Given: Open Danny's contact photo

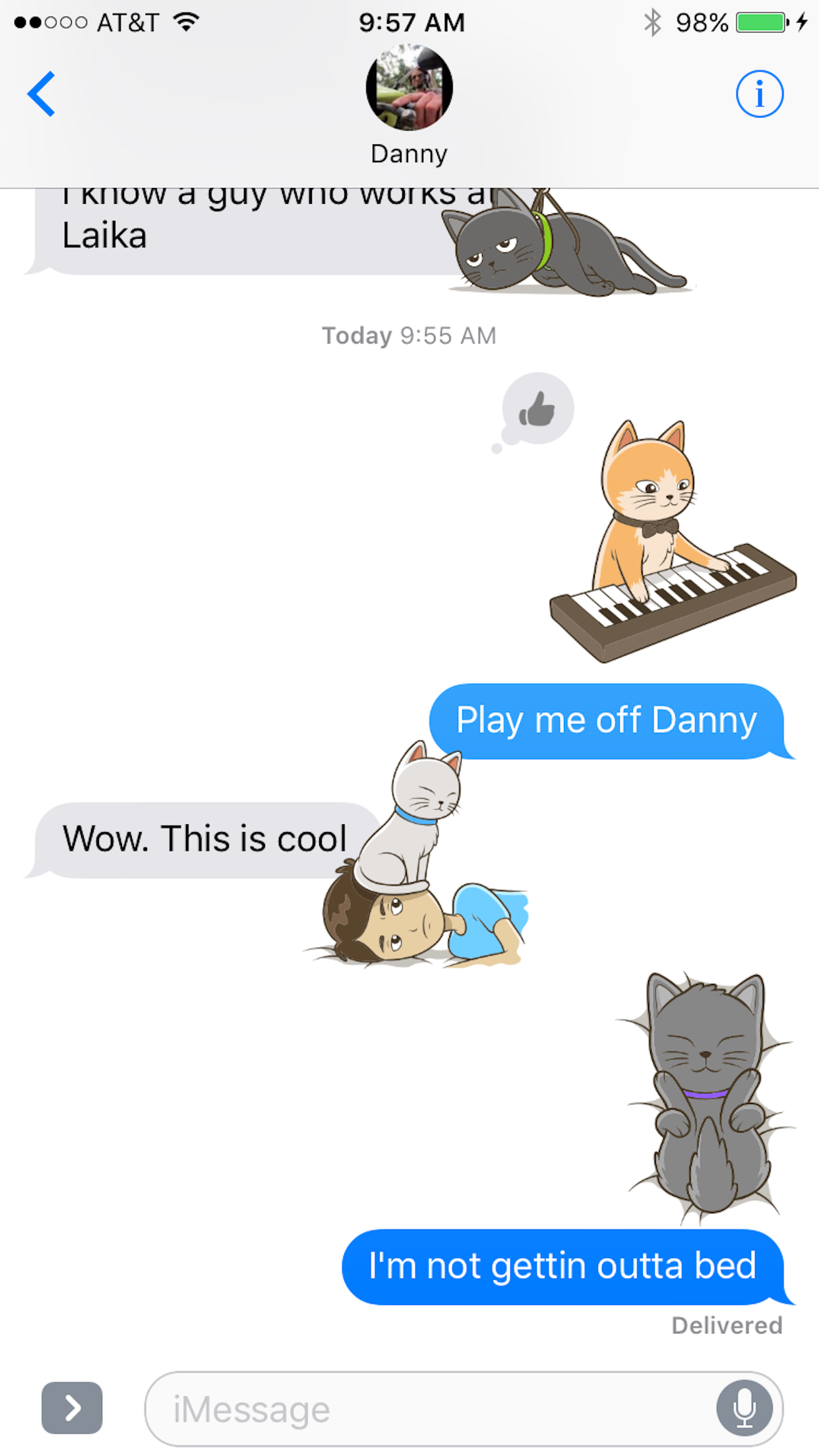Looking at the screenshot, I should pos(409,87).
